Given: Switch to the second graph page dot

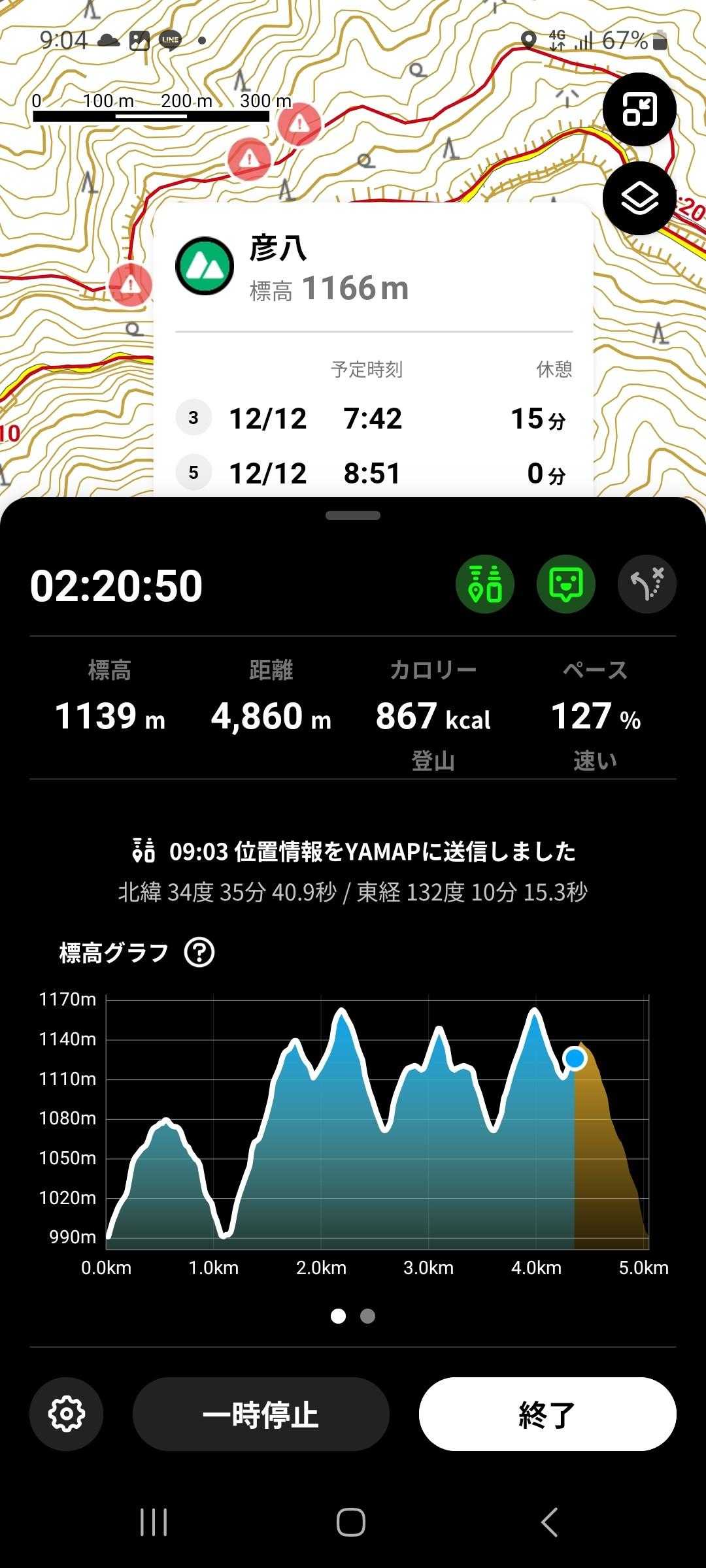Looking at the screenshot, I should (x=368, y=1316).
